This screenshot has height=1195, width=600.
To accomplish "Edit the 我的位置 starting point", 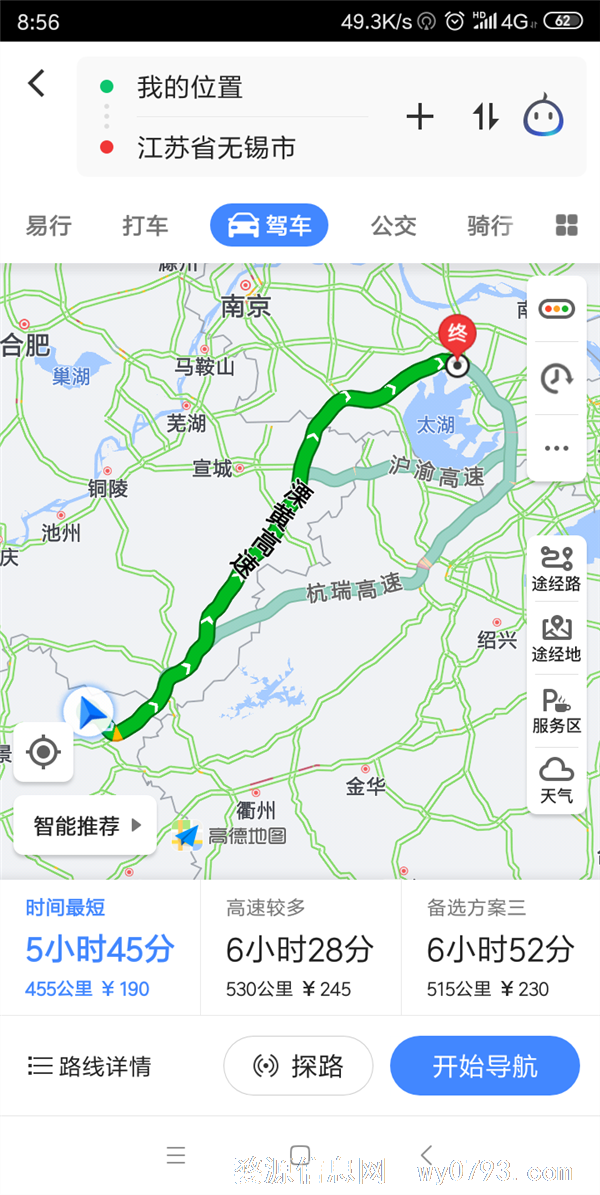I will [190, 88].
